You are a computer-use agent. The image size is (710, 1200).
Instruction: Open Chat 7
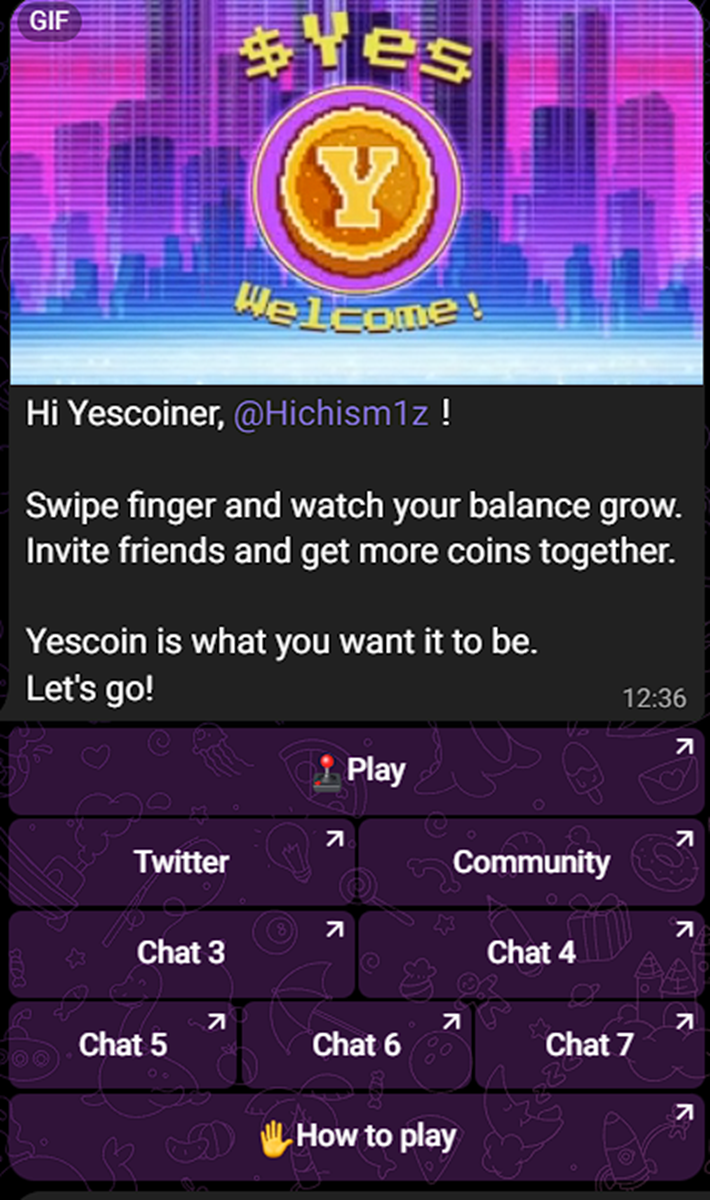[589, 1045]
